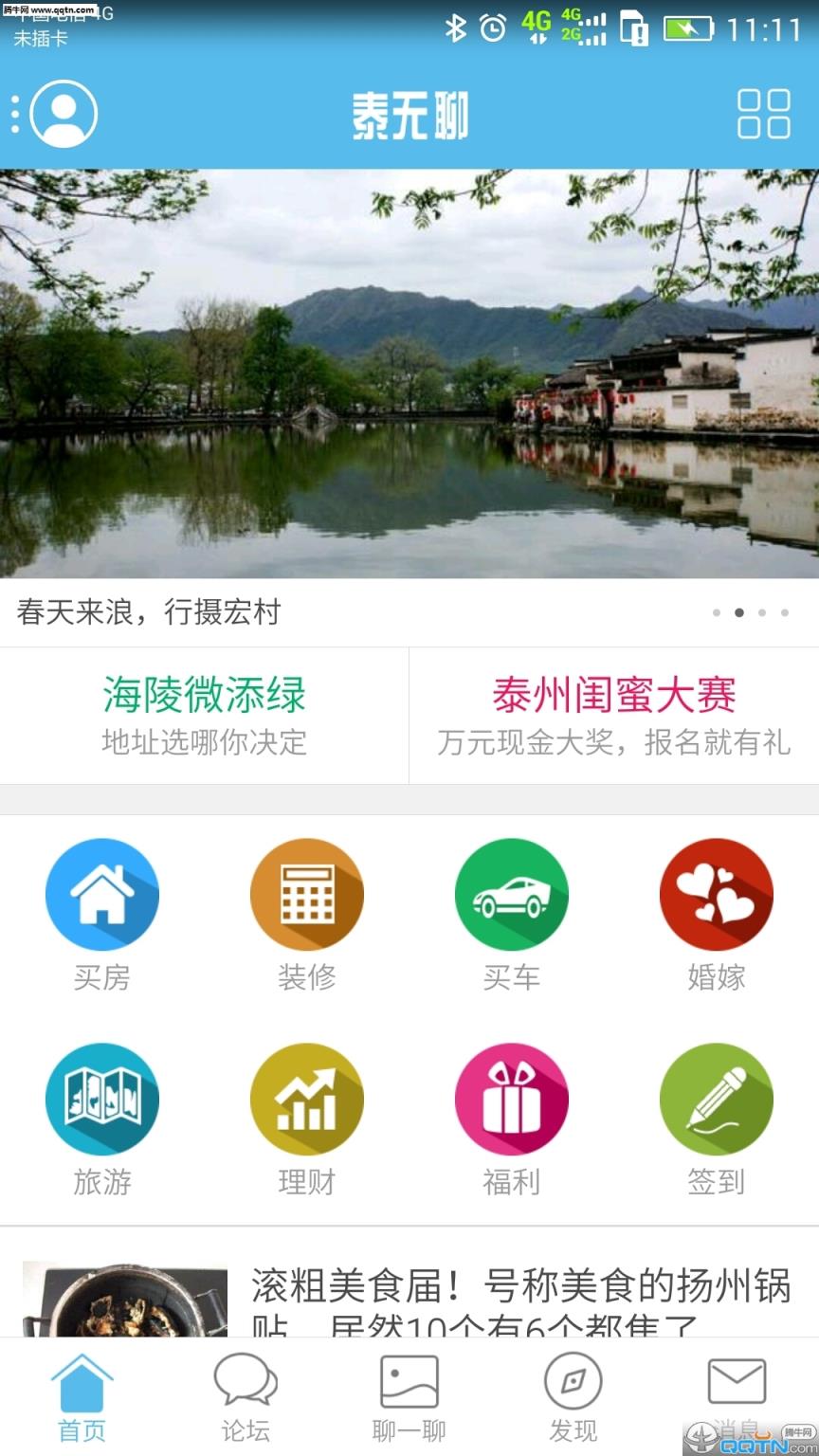
Task: Select the 旅游 travel map icon
Action: pos(102,1100)
